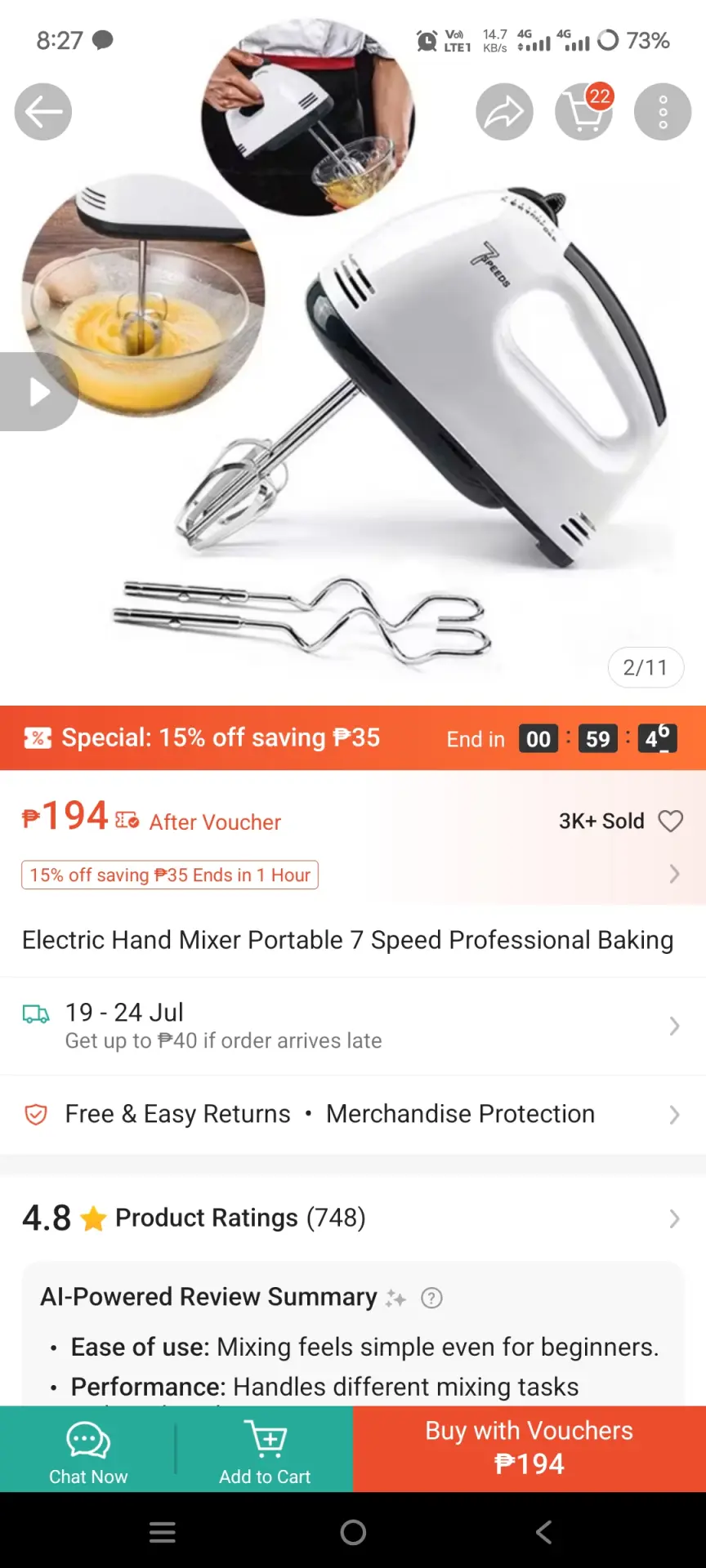The height and width of the screenshot is (1568, 706).
Task: Open the shopping cart with 22 items
Action: [584, 112]
